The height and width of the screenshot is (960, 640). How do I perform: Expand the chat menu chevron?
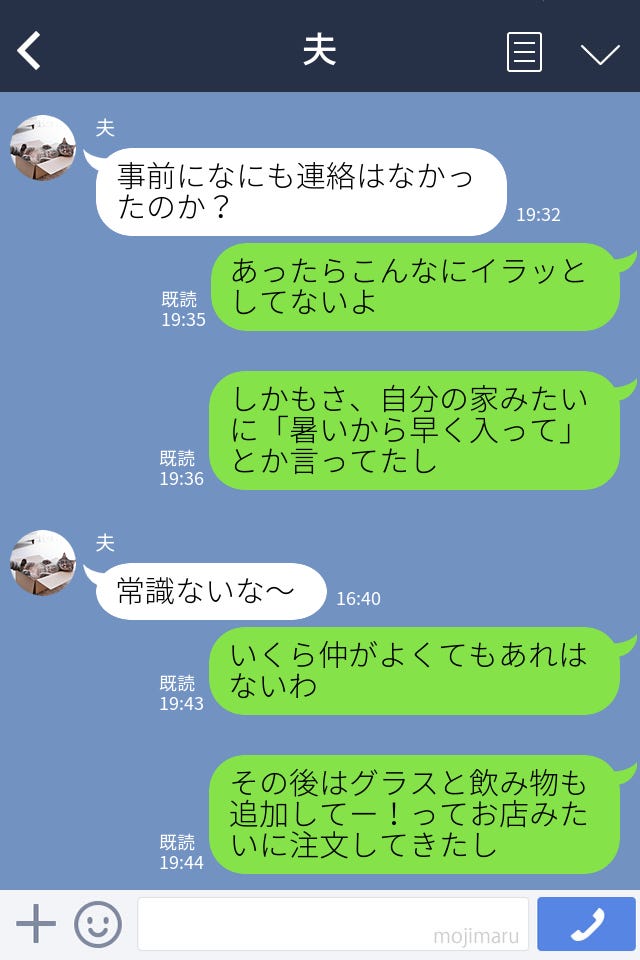point(600,53)
